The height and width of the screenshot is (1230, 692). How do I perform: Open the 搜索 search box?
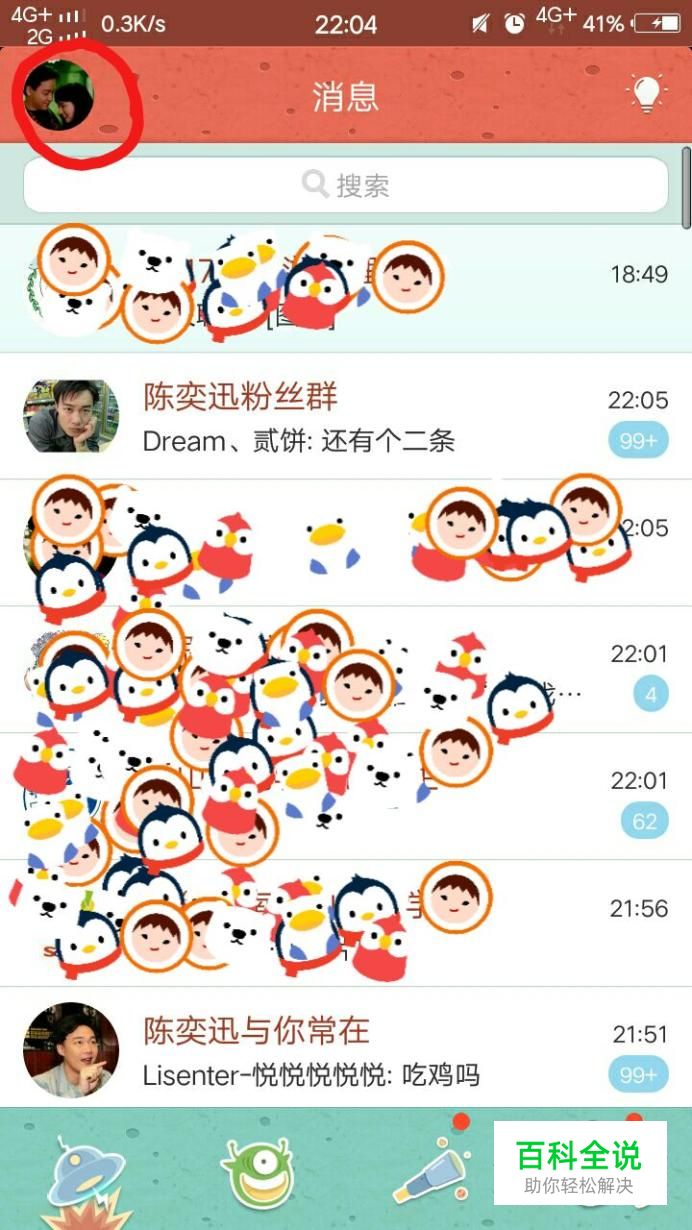tap(346, 185)
